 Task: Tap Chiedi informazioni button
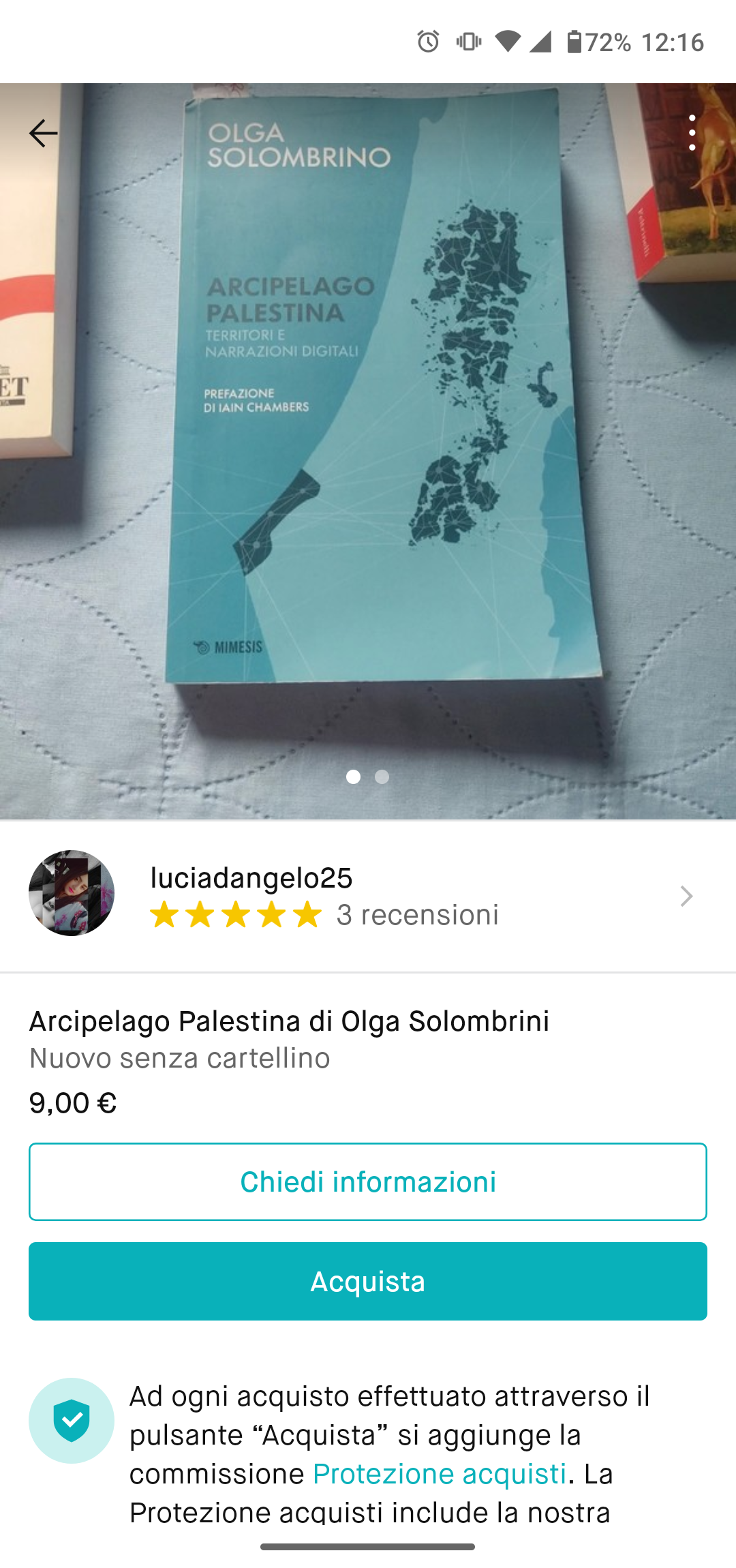point(368,1181)
